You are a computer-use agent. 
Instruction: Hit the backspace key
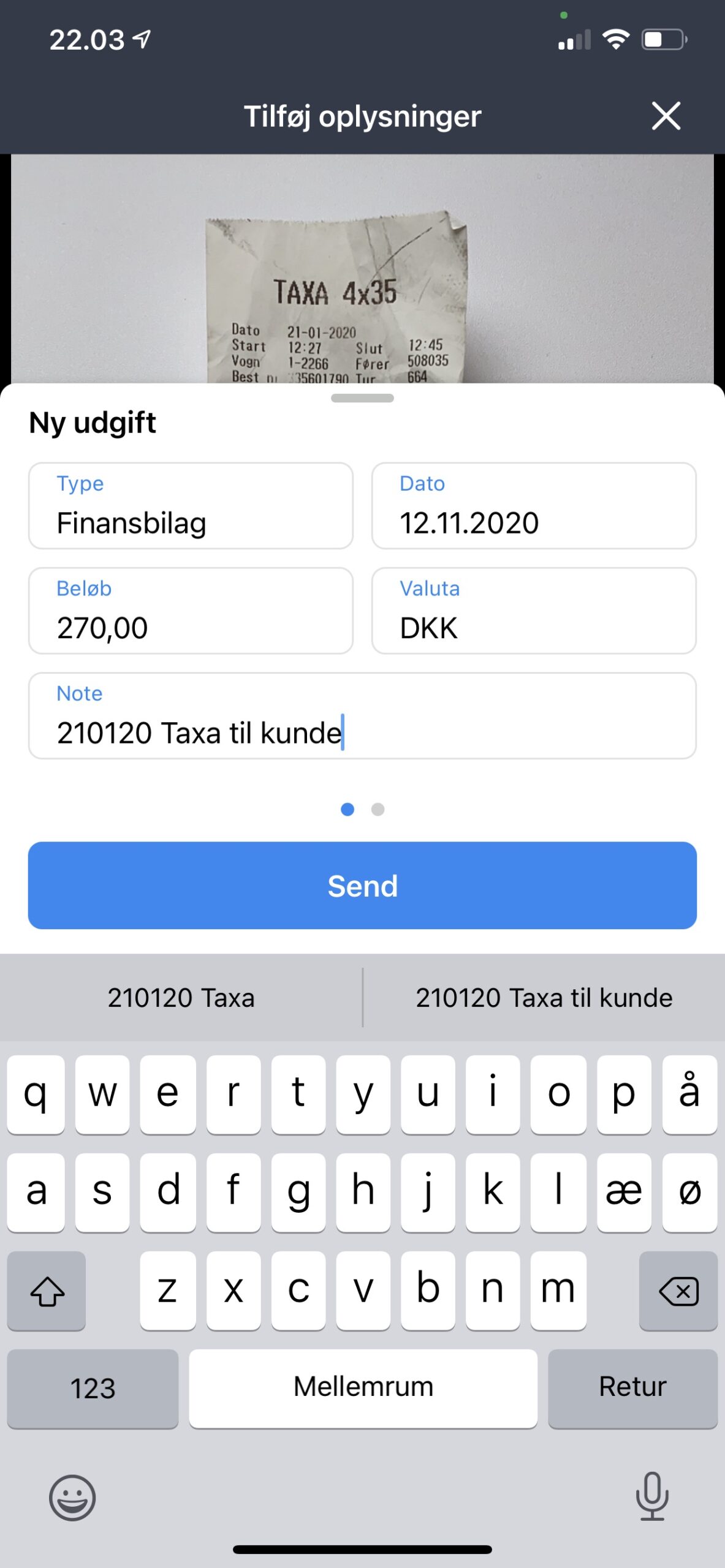pos(678,1291)
